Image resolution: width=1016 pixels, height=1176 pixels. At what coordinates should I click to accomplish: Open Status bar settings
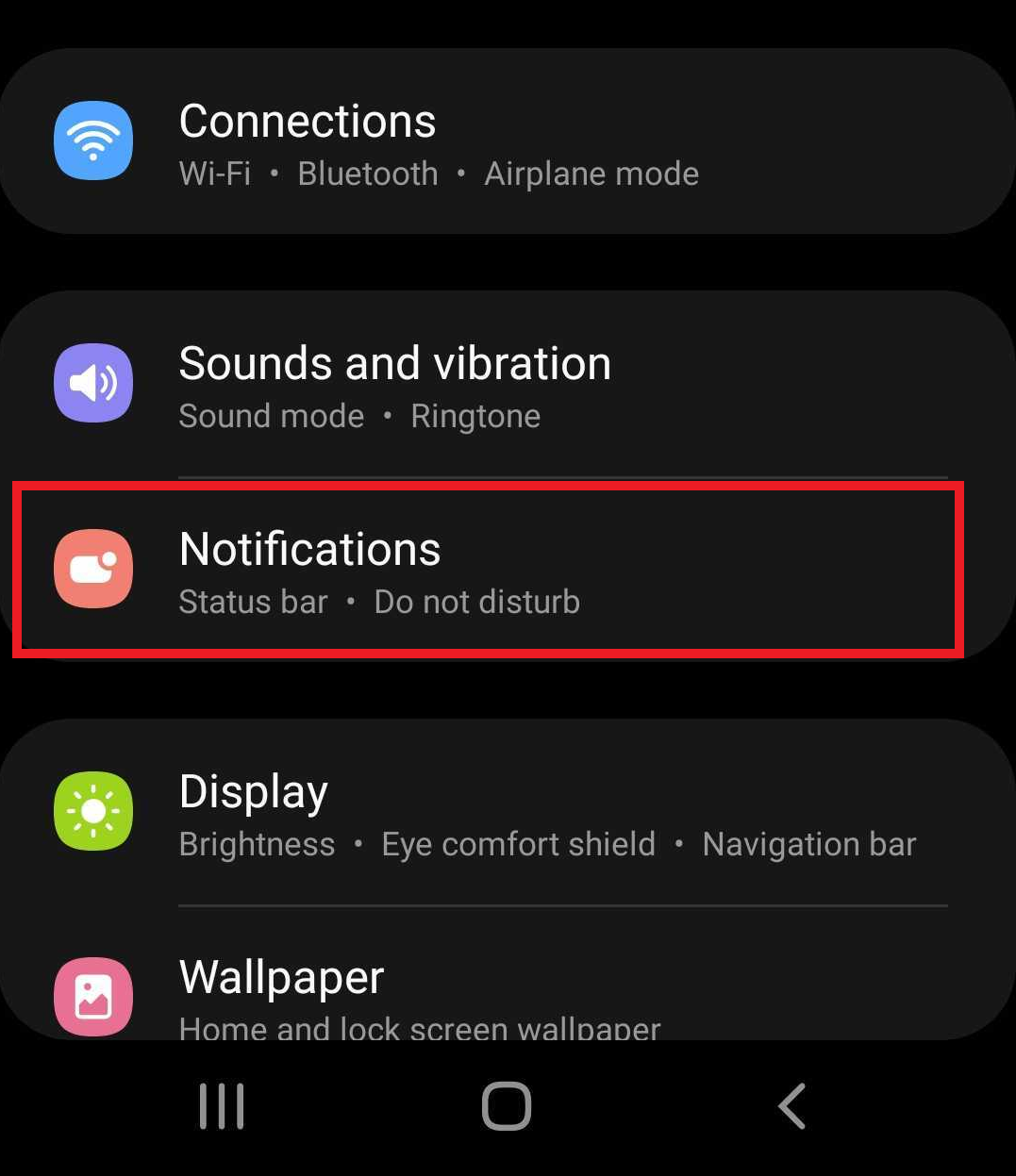pos(253,602)
